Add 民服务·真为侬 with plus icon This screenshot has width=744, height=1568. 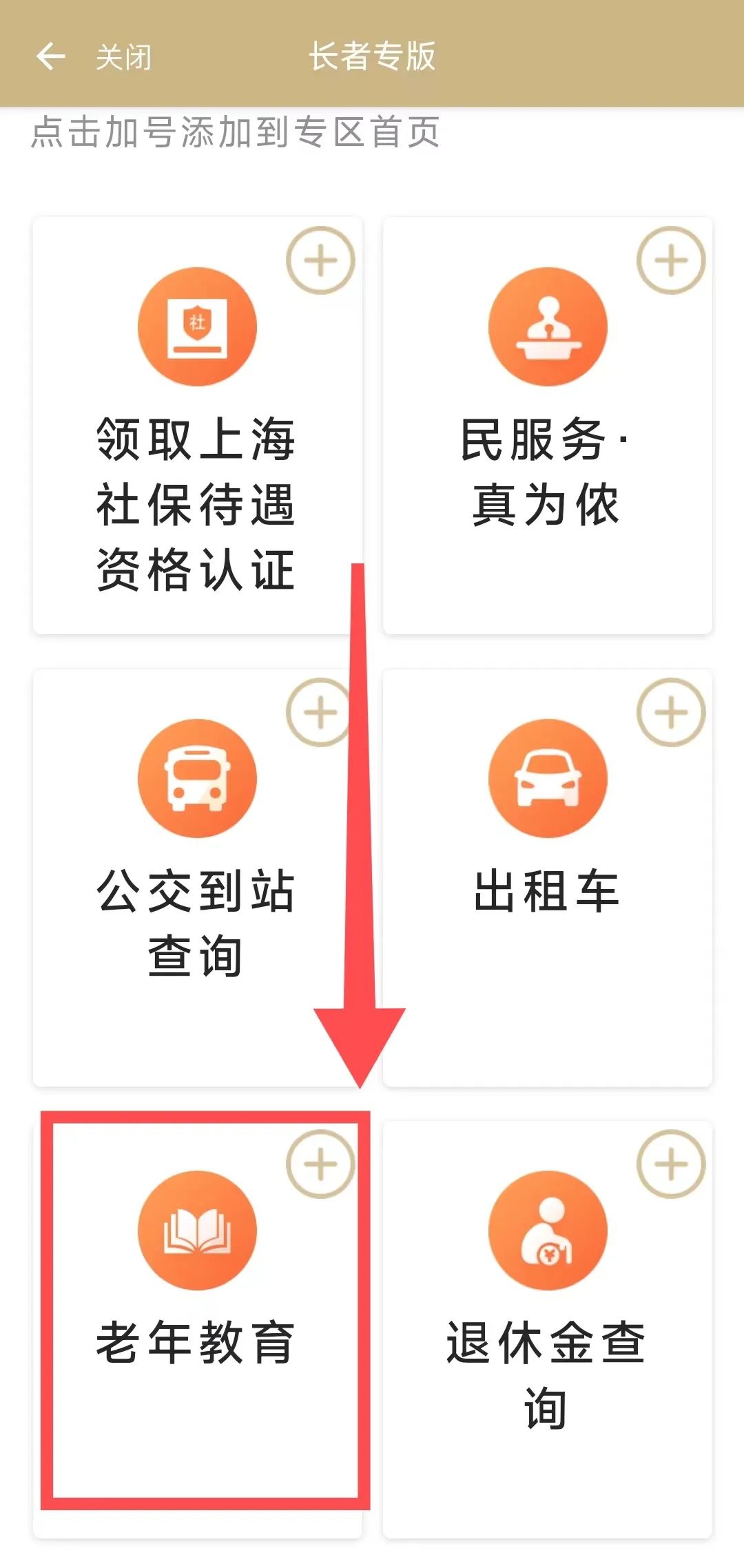click(671, 260)
